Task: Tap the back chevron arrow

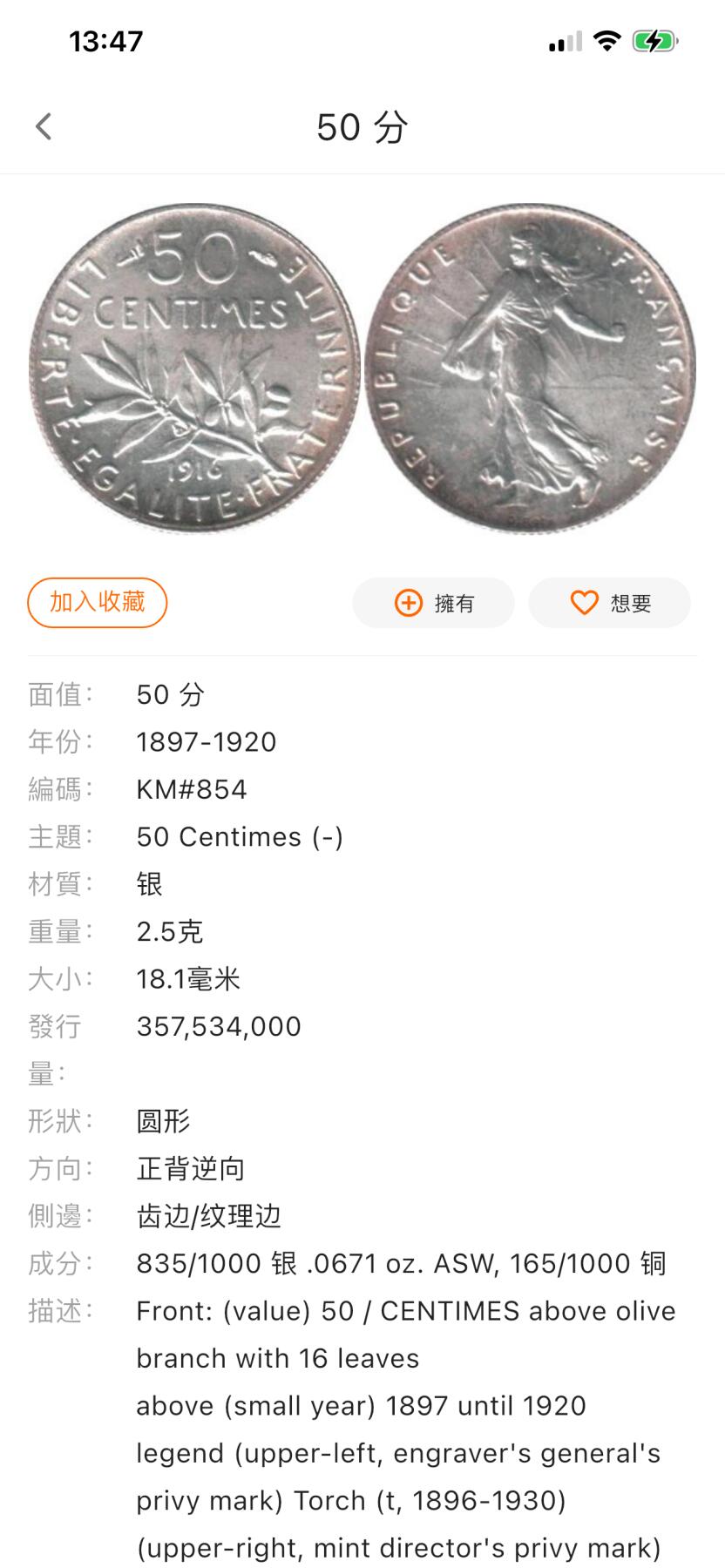Action: (44, 127)
